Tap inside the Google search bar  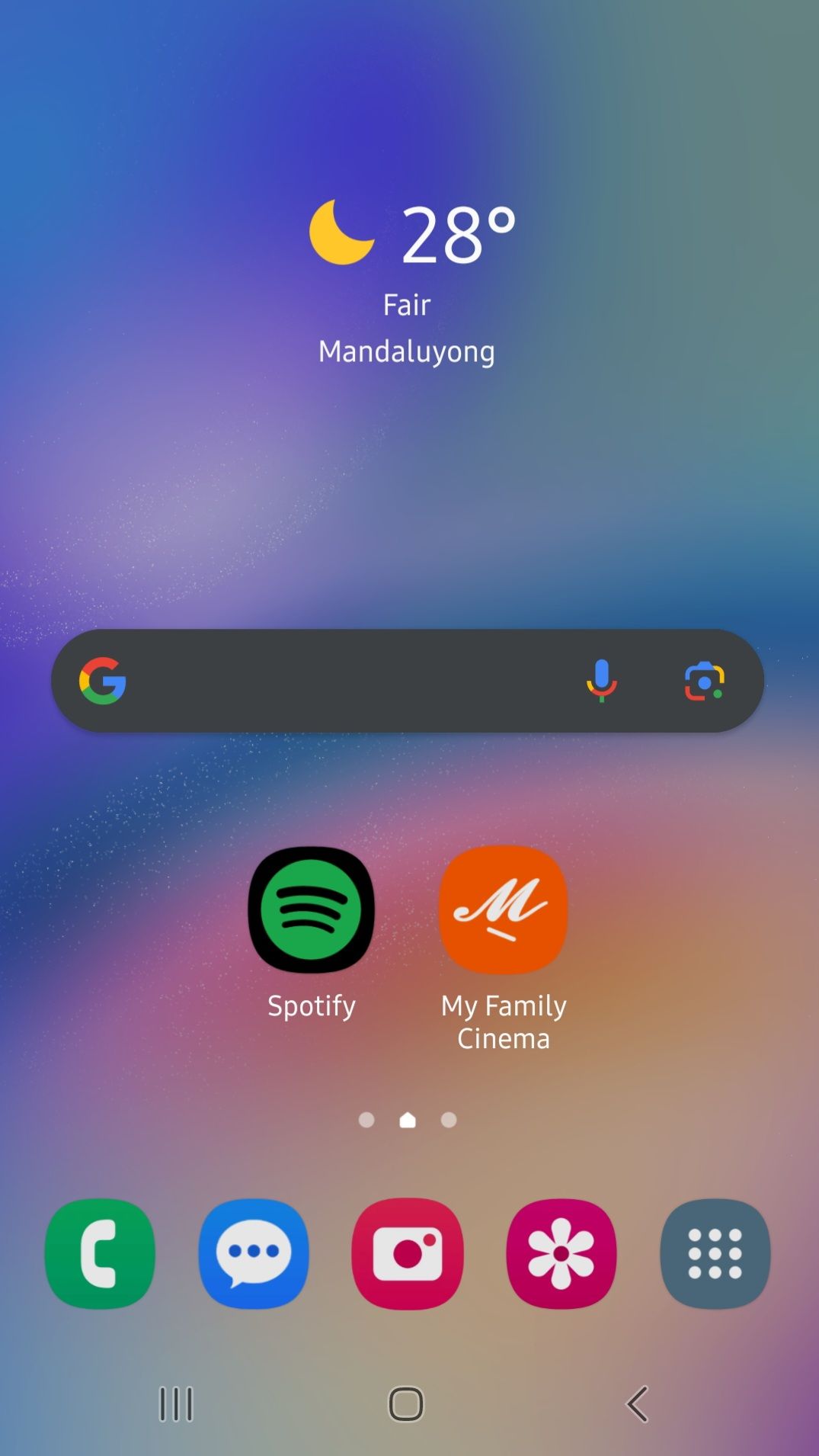[x=343, y=681]
